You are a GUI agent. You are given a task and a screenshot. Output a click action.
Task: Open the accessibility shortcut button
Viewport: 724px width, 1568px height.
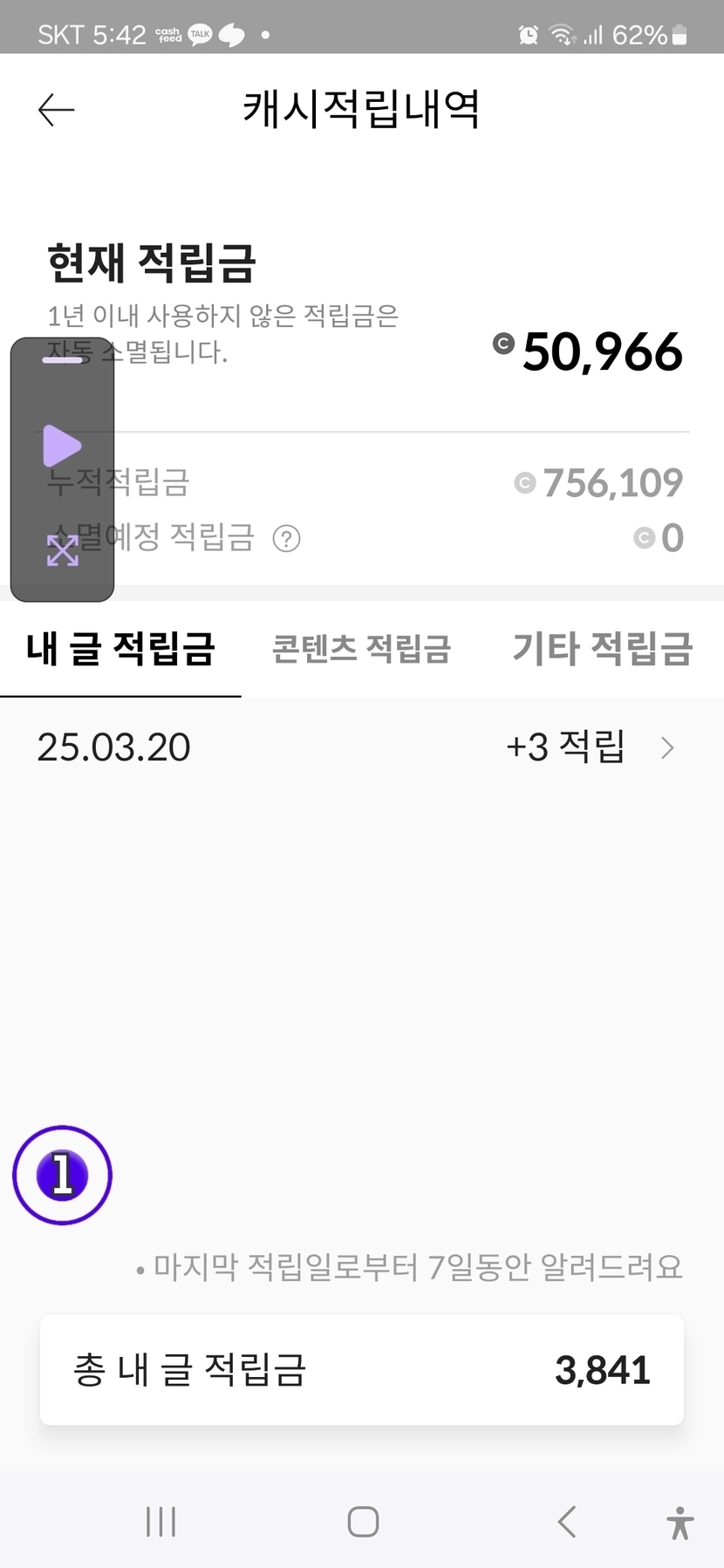680,1523
